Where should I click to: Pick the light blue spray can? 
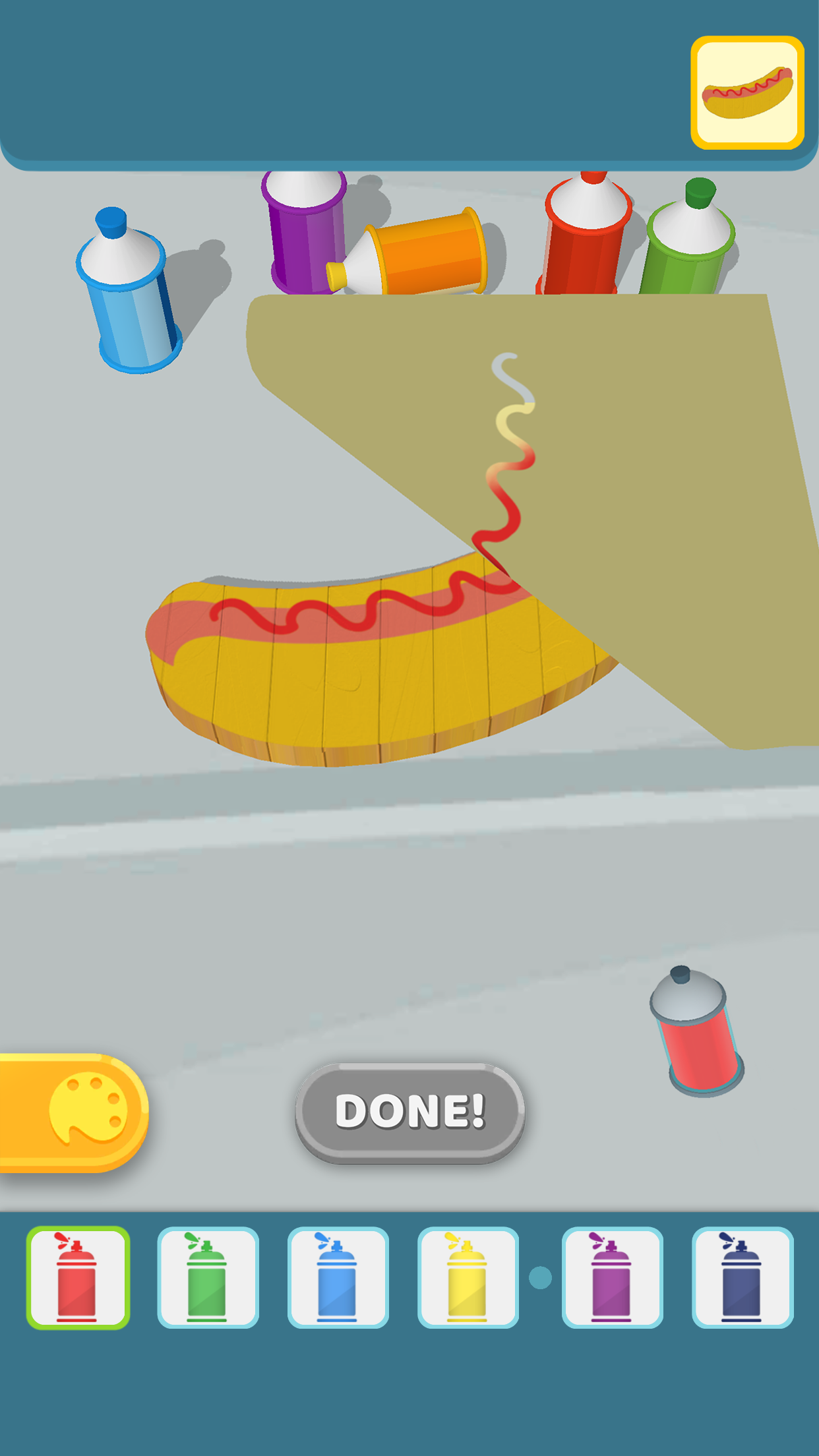pos(338,1278)
